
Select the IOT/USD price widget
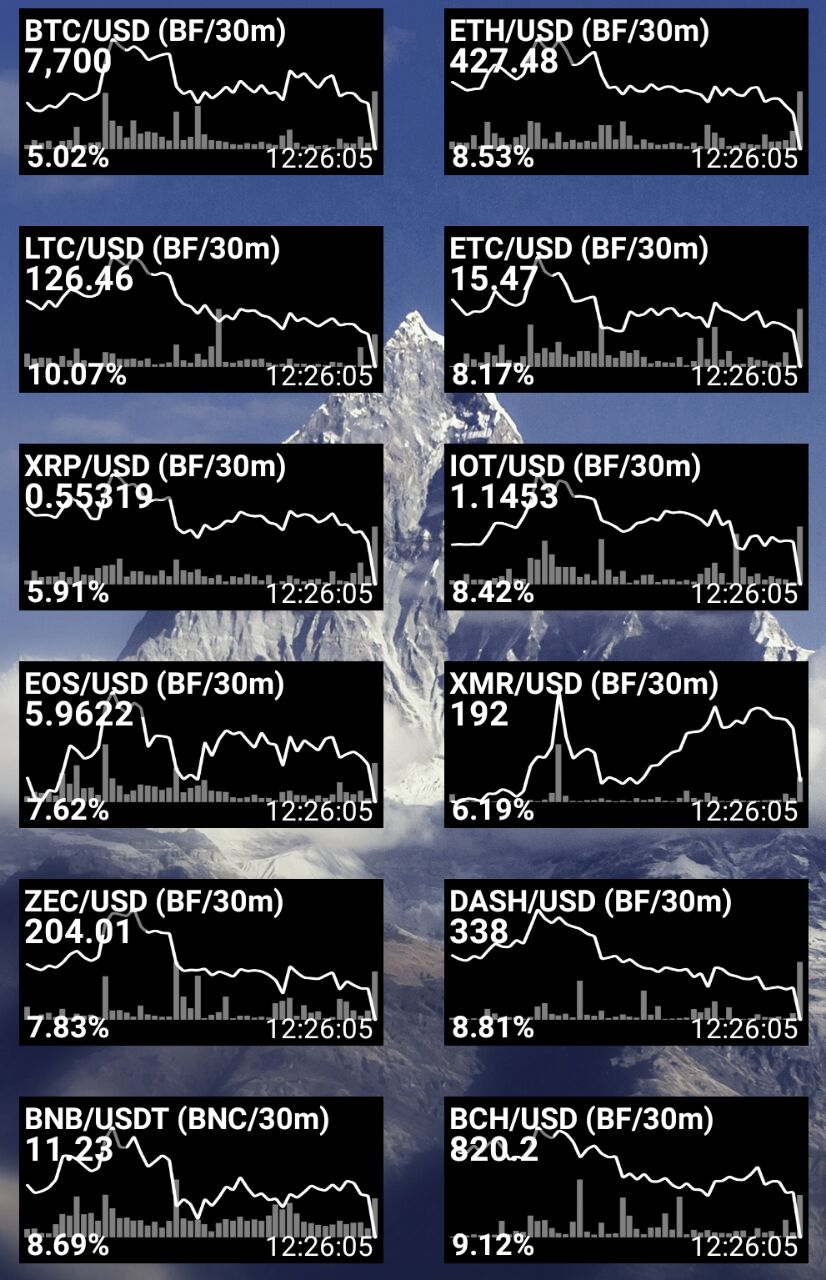625,527
